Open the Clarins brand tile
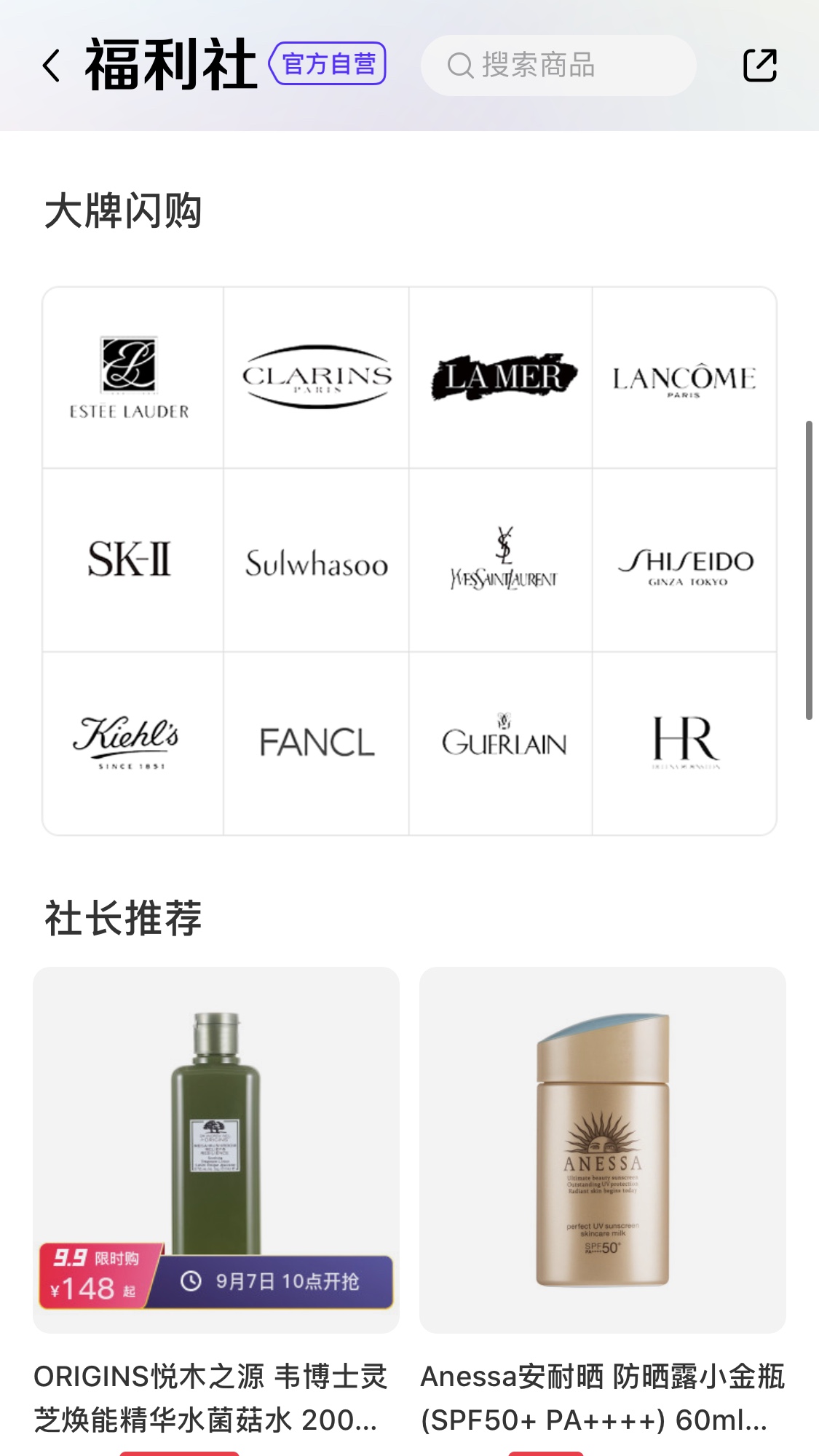Screen dimensions: 819x1456 coord(317,378)
